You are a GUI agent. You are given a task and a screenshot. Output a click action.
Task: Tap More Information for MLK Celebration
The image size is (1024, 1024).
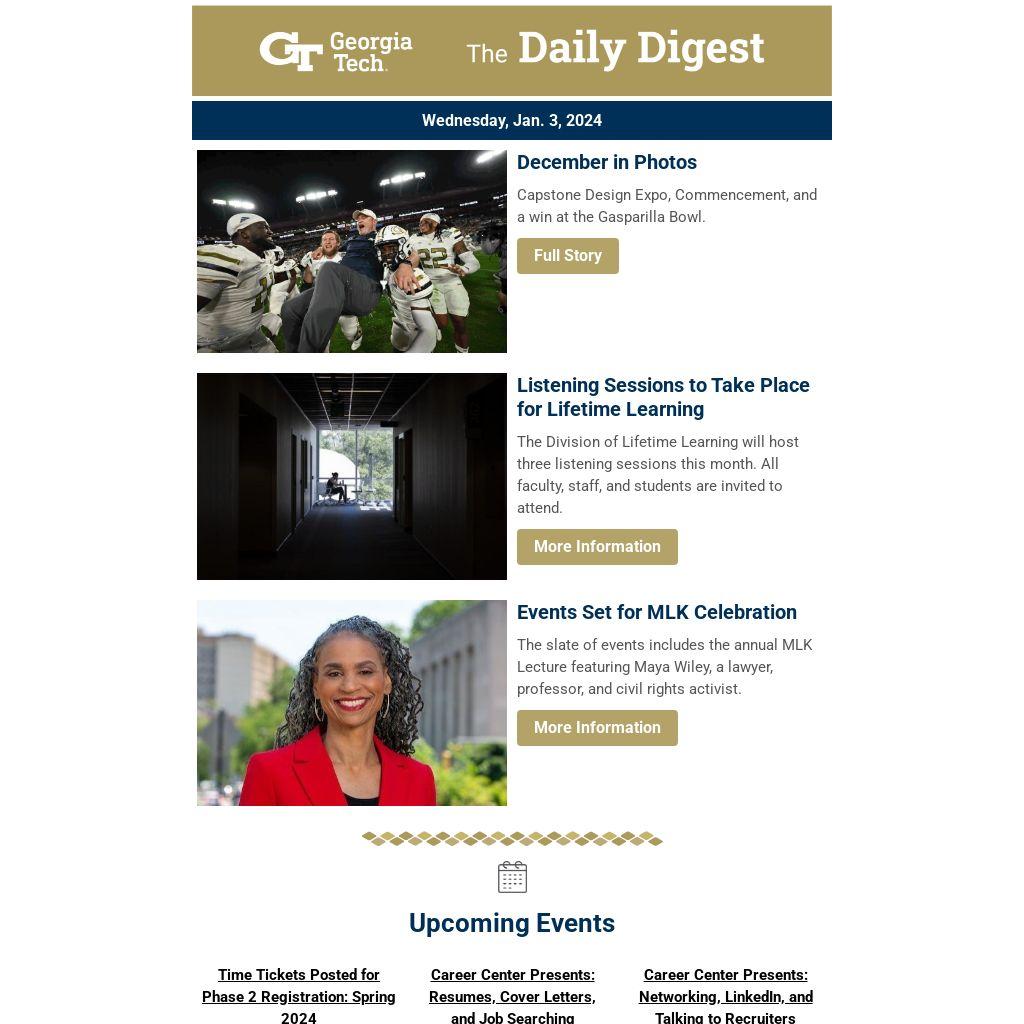(x=597, y=728)
